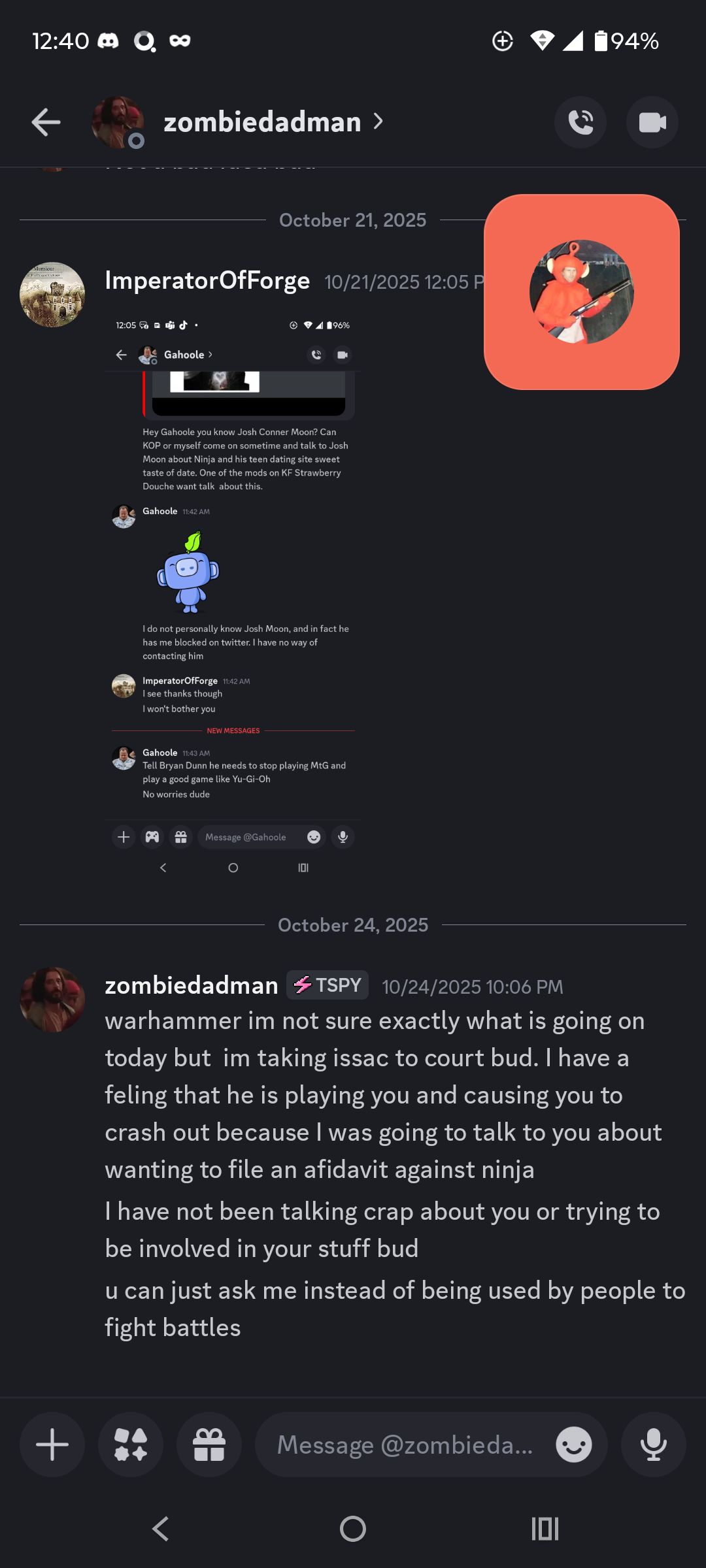This screenshot has height=1568, width=706.
Task: Start a voice call with zombiedadman
Action: [580, 122]
